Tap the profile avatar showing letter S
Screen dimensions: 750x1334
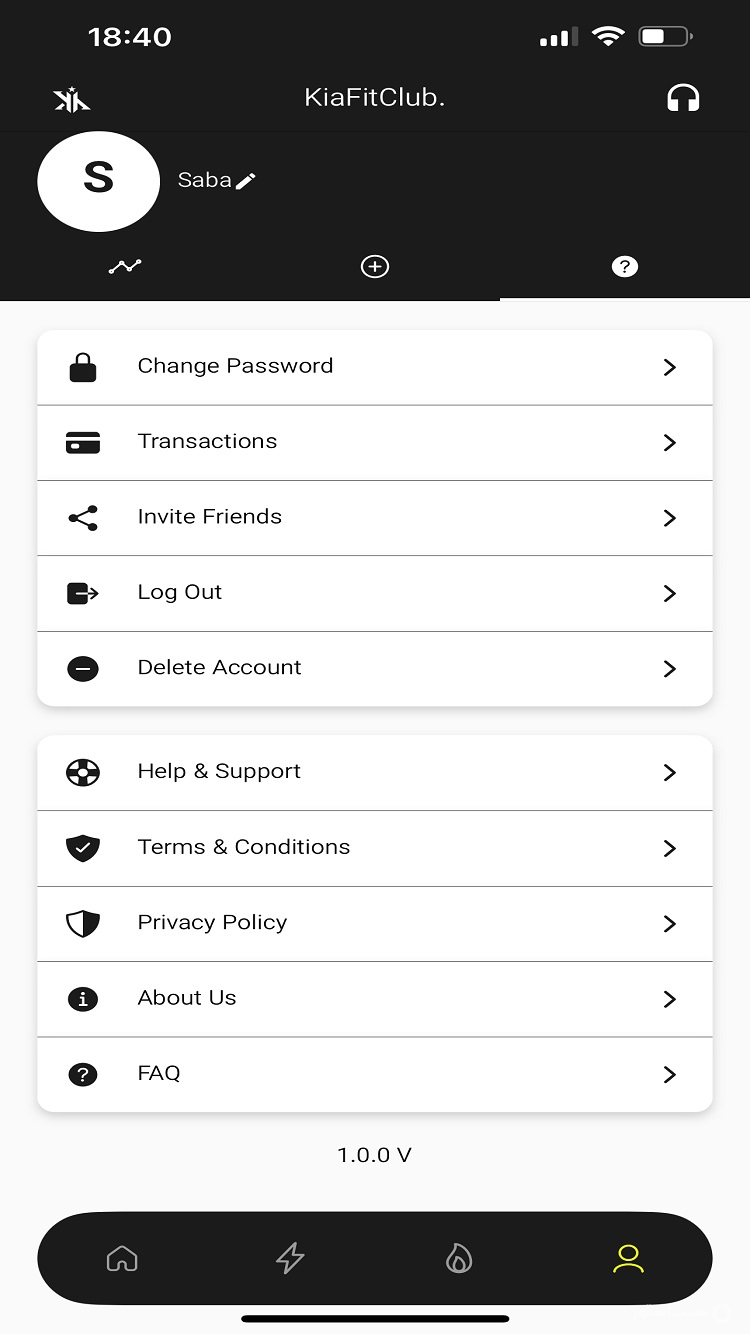98,181
